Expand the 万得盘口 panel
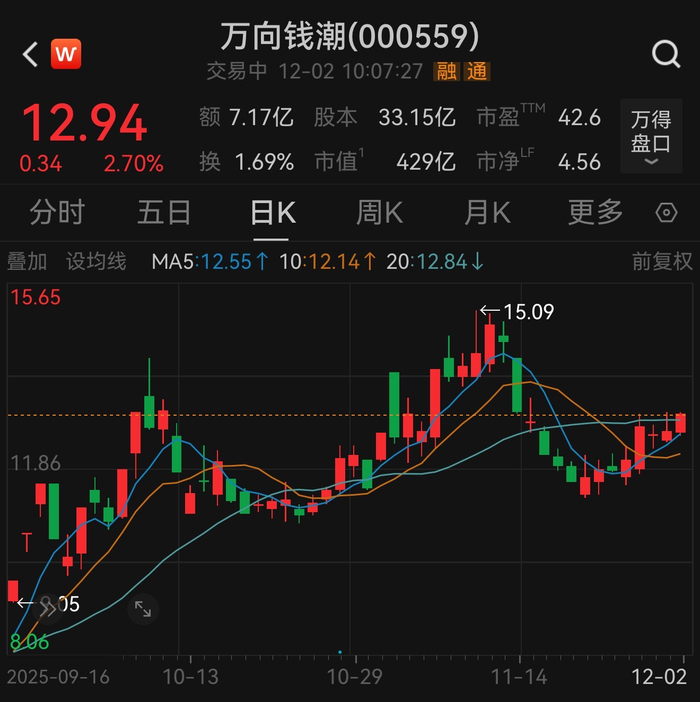700x702 pixels. (650, 139)
